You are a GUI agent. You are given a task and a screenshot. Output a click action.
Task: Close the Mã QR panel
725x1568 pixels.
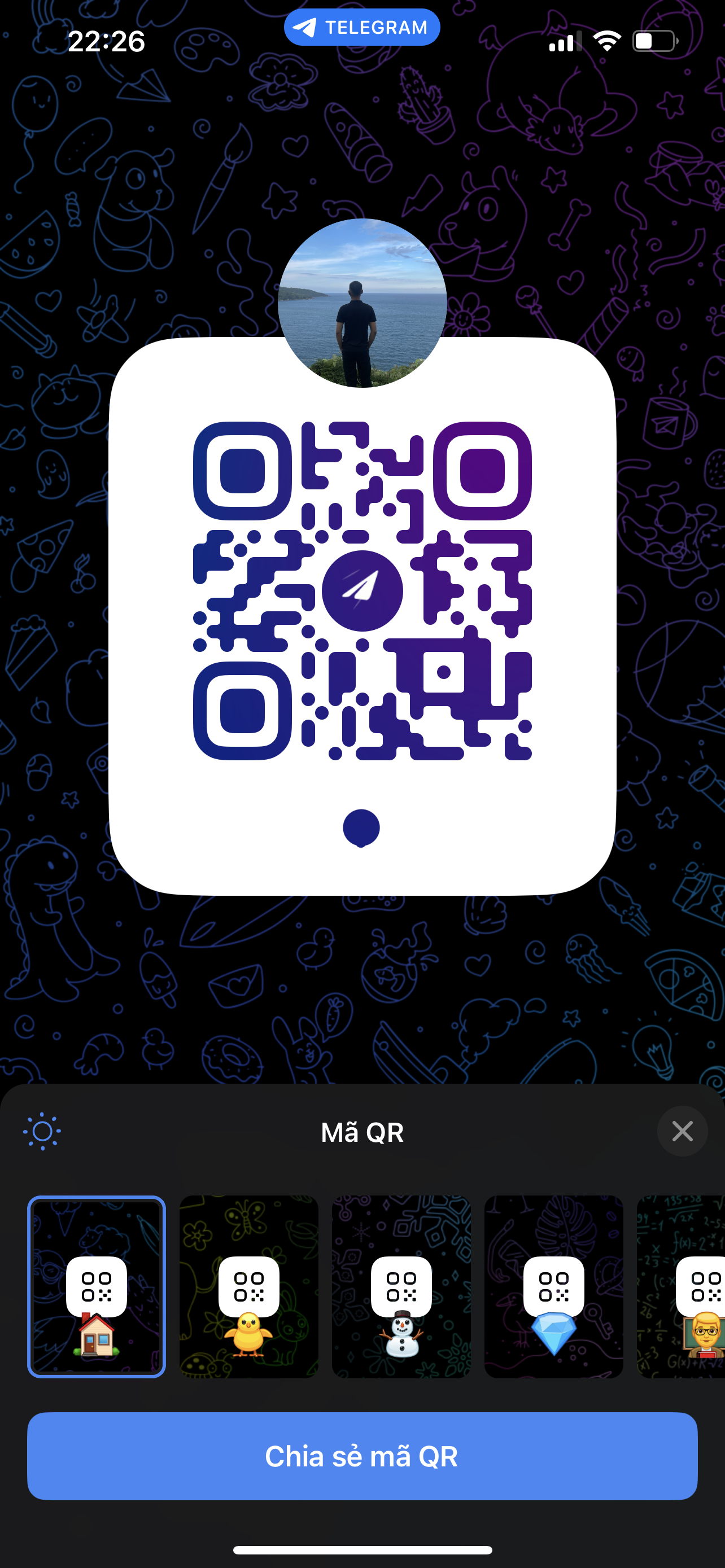point(682,1132)
